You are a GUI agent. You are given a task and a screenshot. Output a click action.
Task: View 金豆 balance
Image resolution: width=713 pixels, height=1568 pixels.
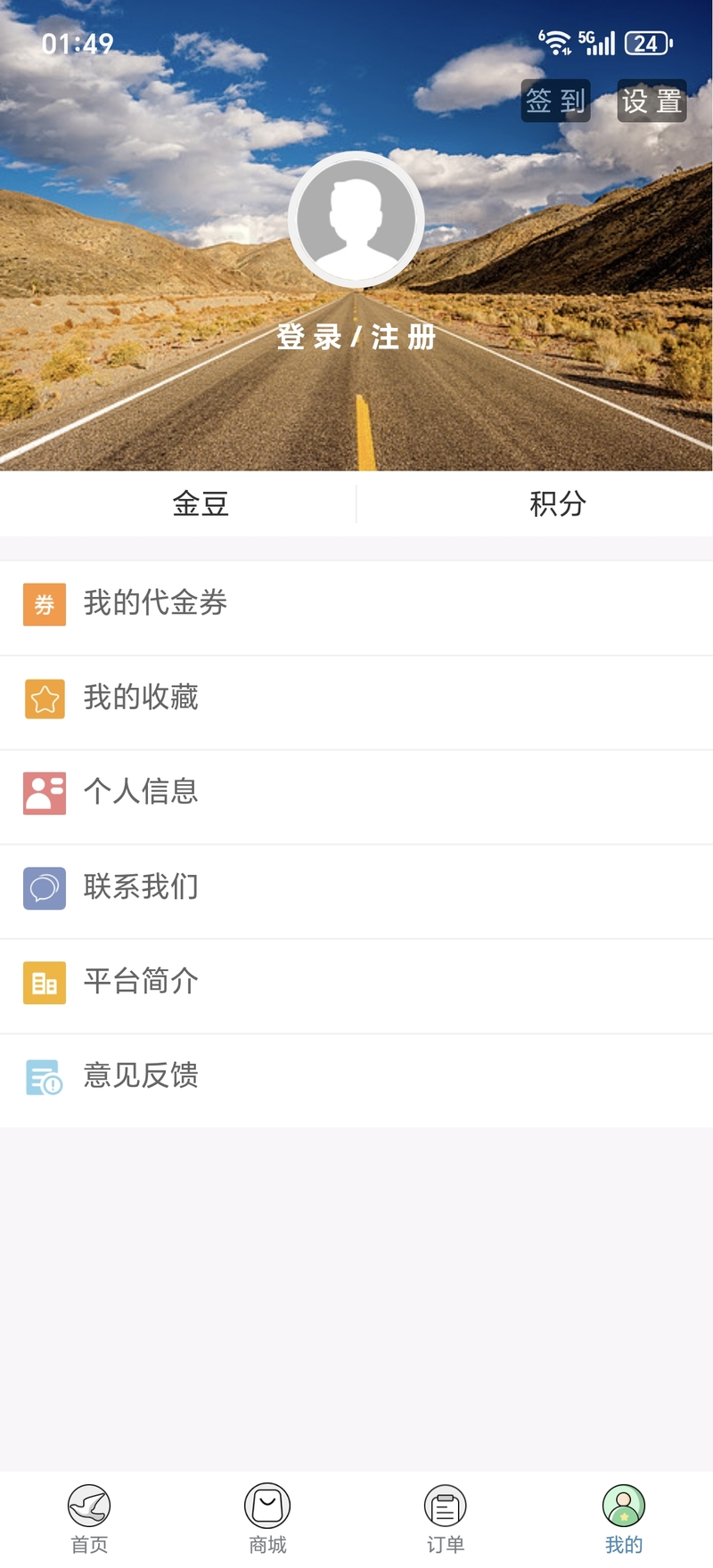201,504
